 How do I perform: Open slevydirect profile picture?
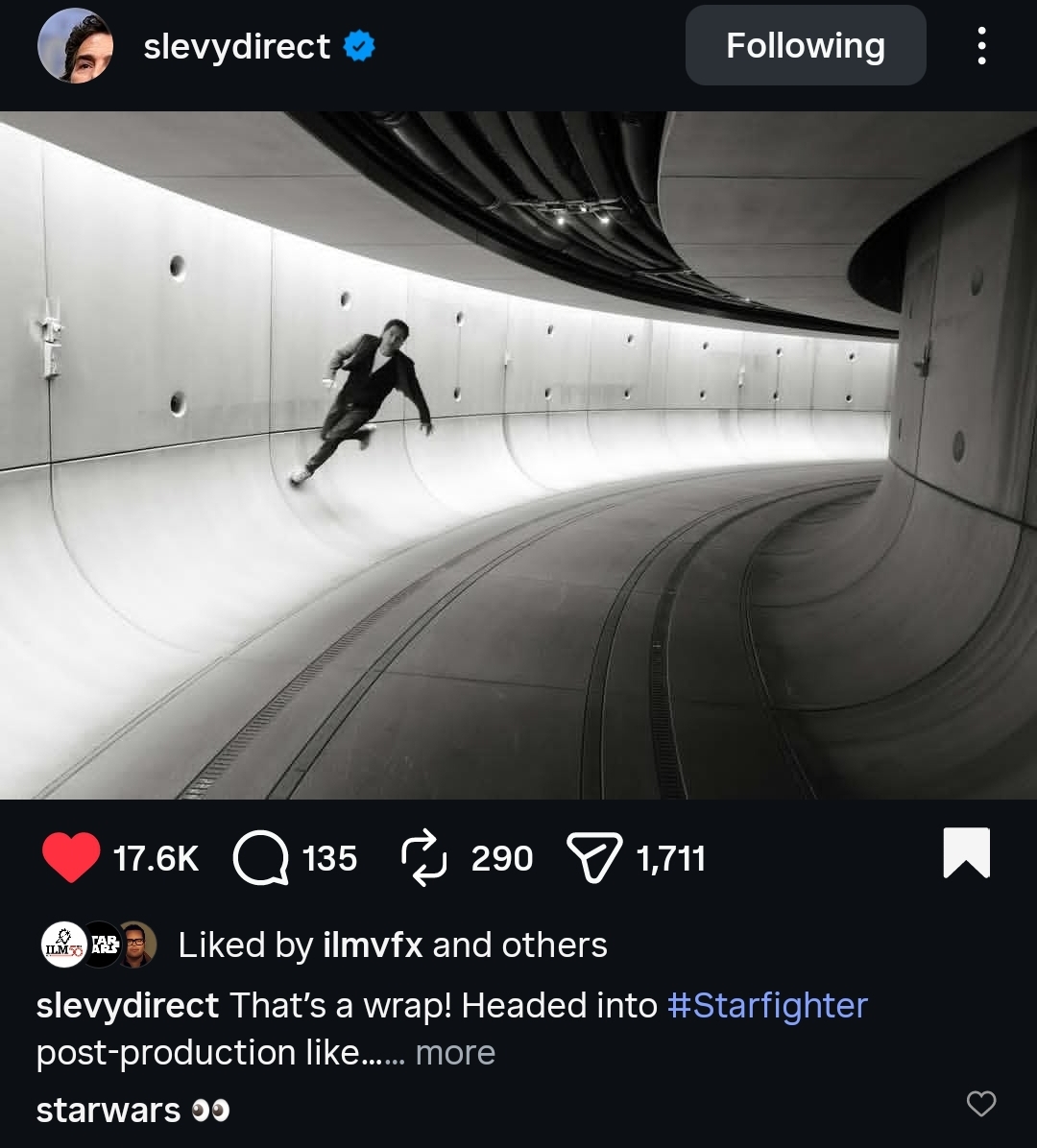tap(75, 44)
